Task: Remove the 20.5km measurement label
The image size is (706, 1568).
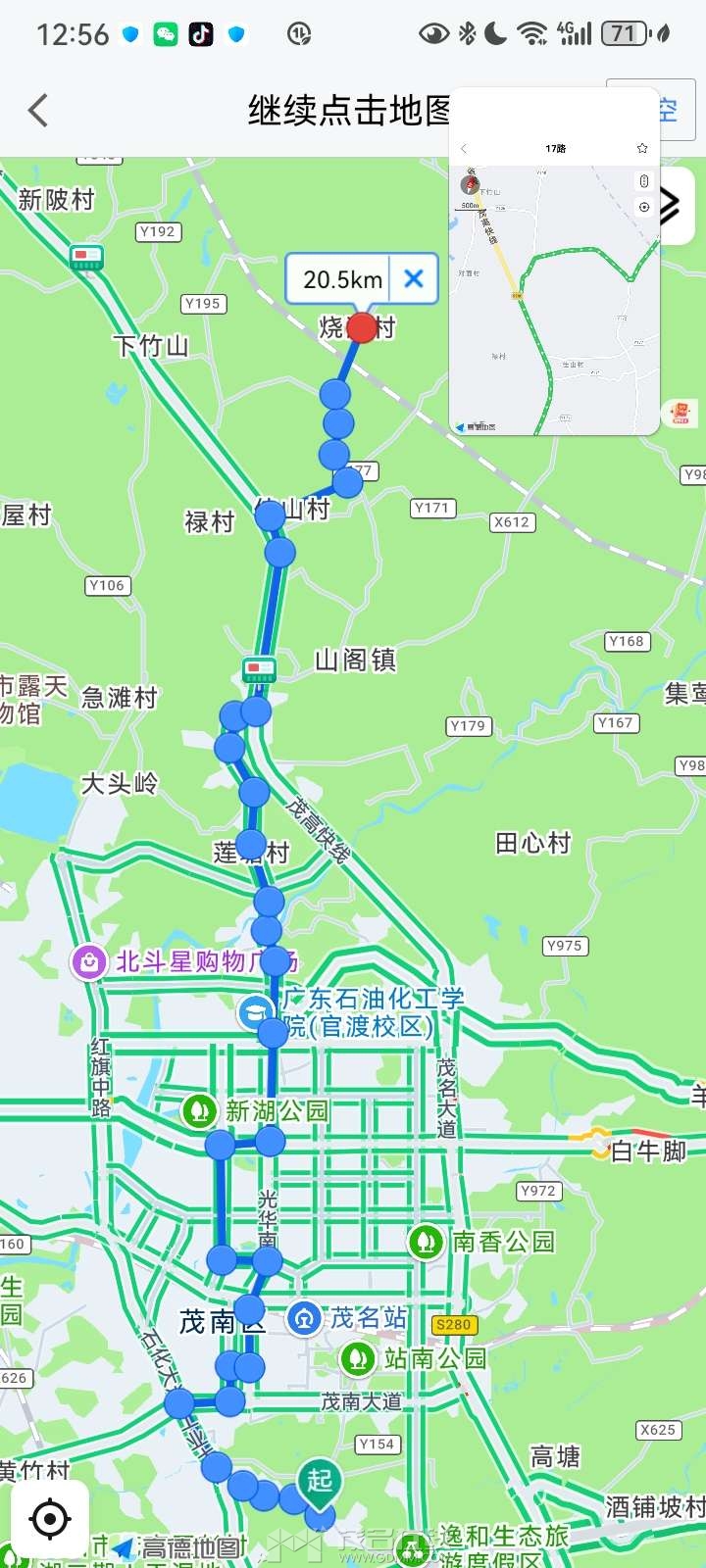Action: coord(414,279)
